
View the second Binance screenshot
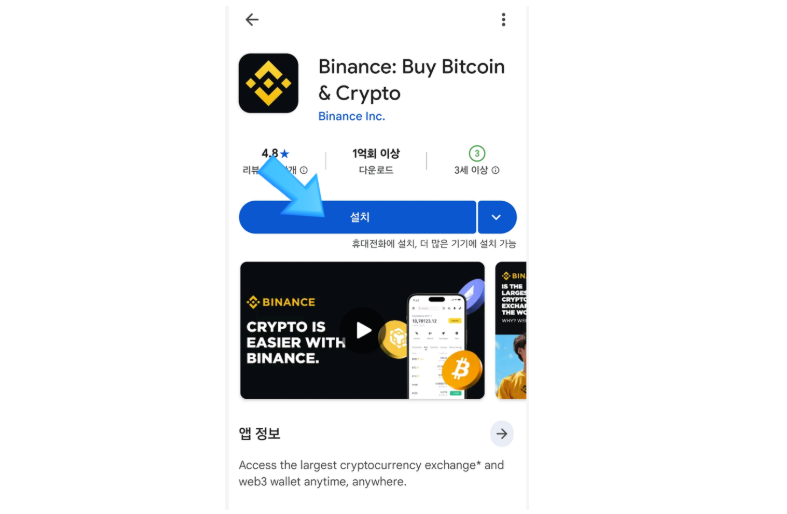pos(511,330)
